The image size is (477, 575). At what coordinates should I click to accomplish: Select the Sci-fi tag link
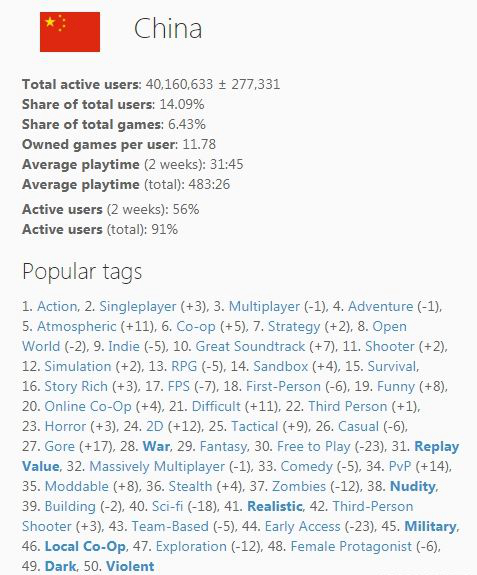pos(168,507)
